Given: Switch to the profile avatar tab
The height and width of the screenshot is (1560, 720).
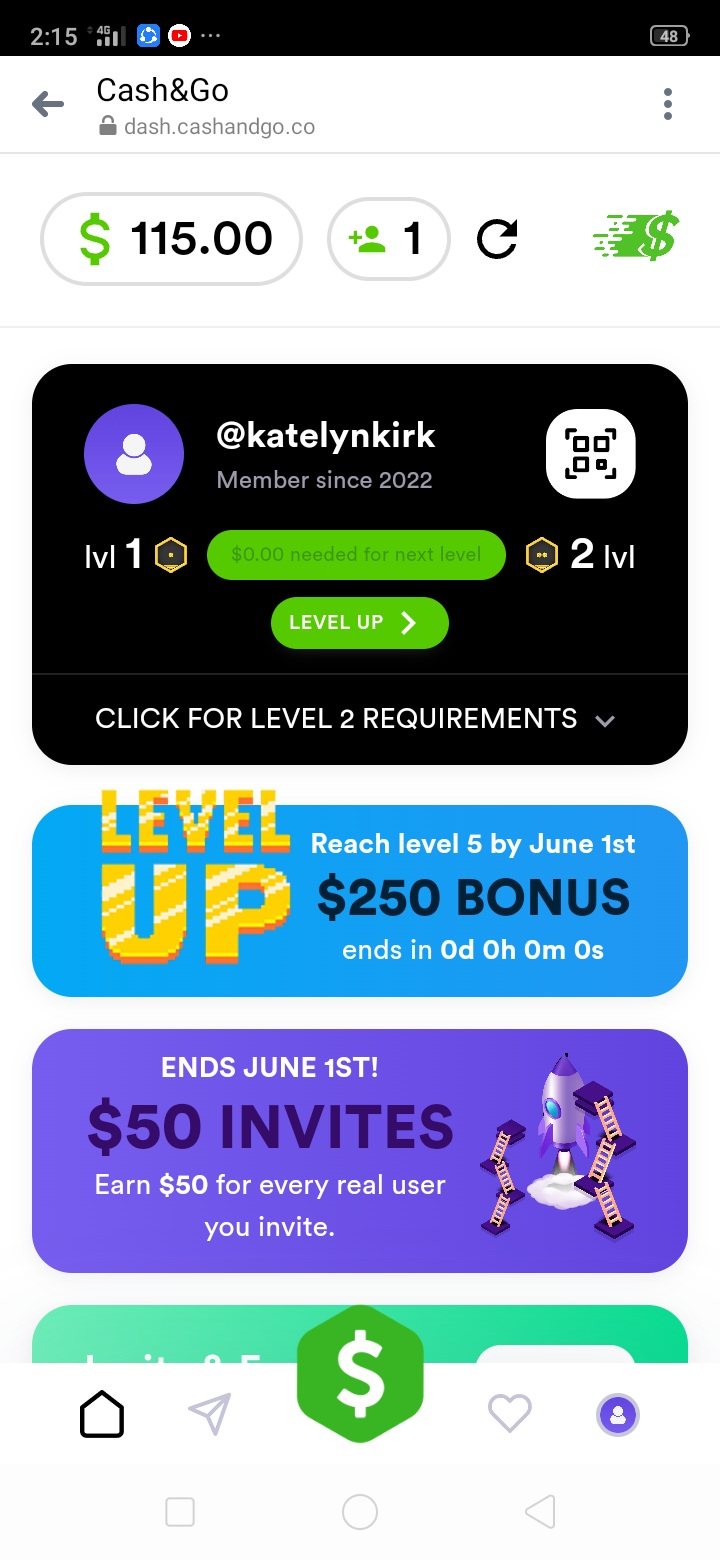Looking at the screenshot, I should click(x=618, y=1414).
